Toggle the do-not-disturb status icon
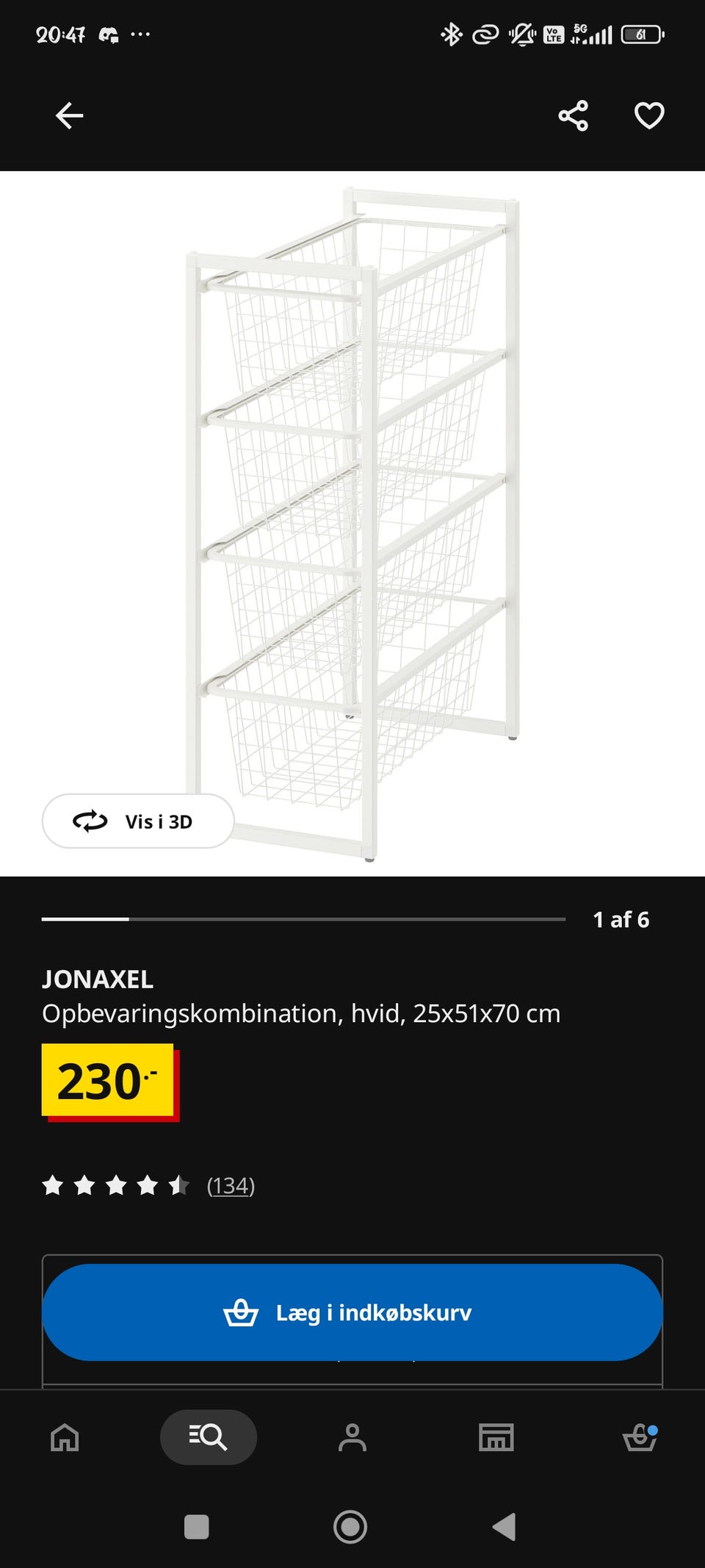705x1568 pixels. pyautogui.click(x=522, y=34)
